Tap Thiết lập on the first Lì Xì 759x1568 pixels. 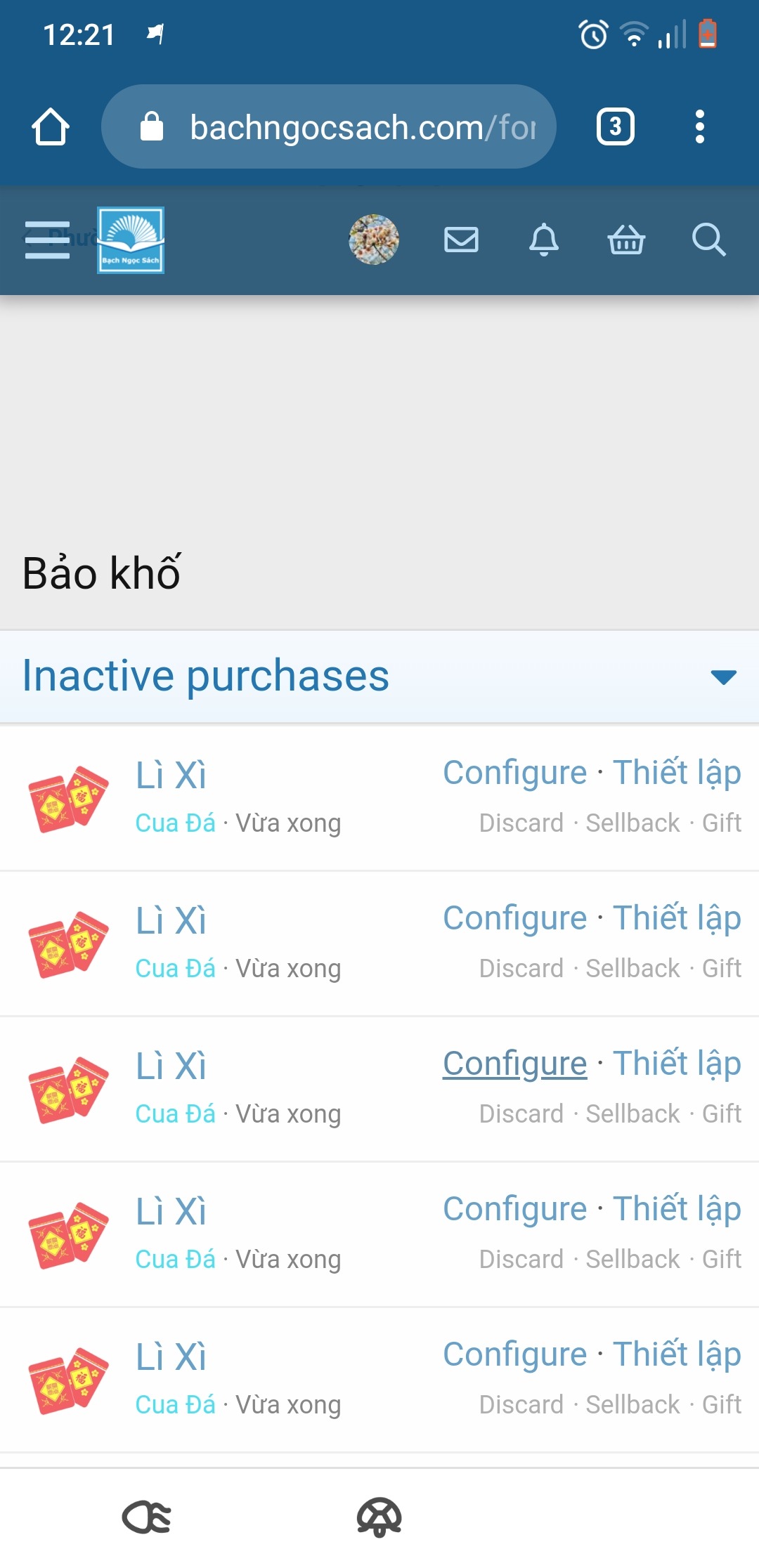coord(677,773)
